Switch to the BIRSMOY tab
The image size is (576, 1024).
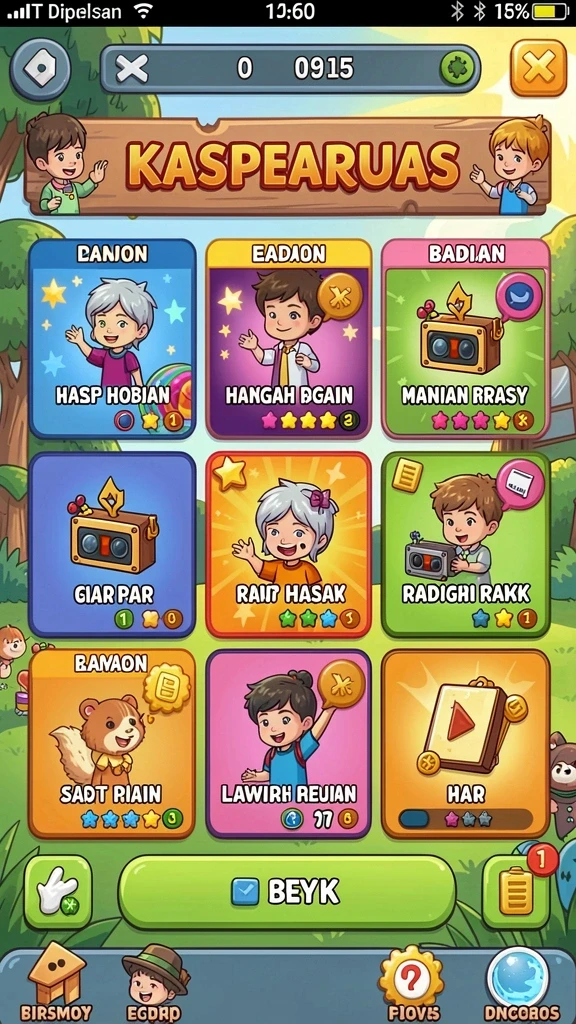[56, 983]
